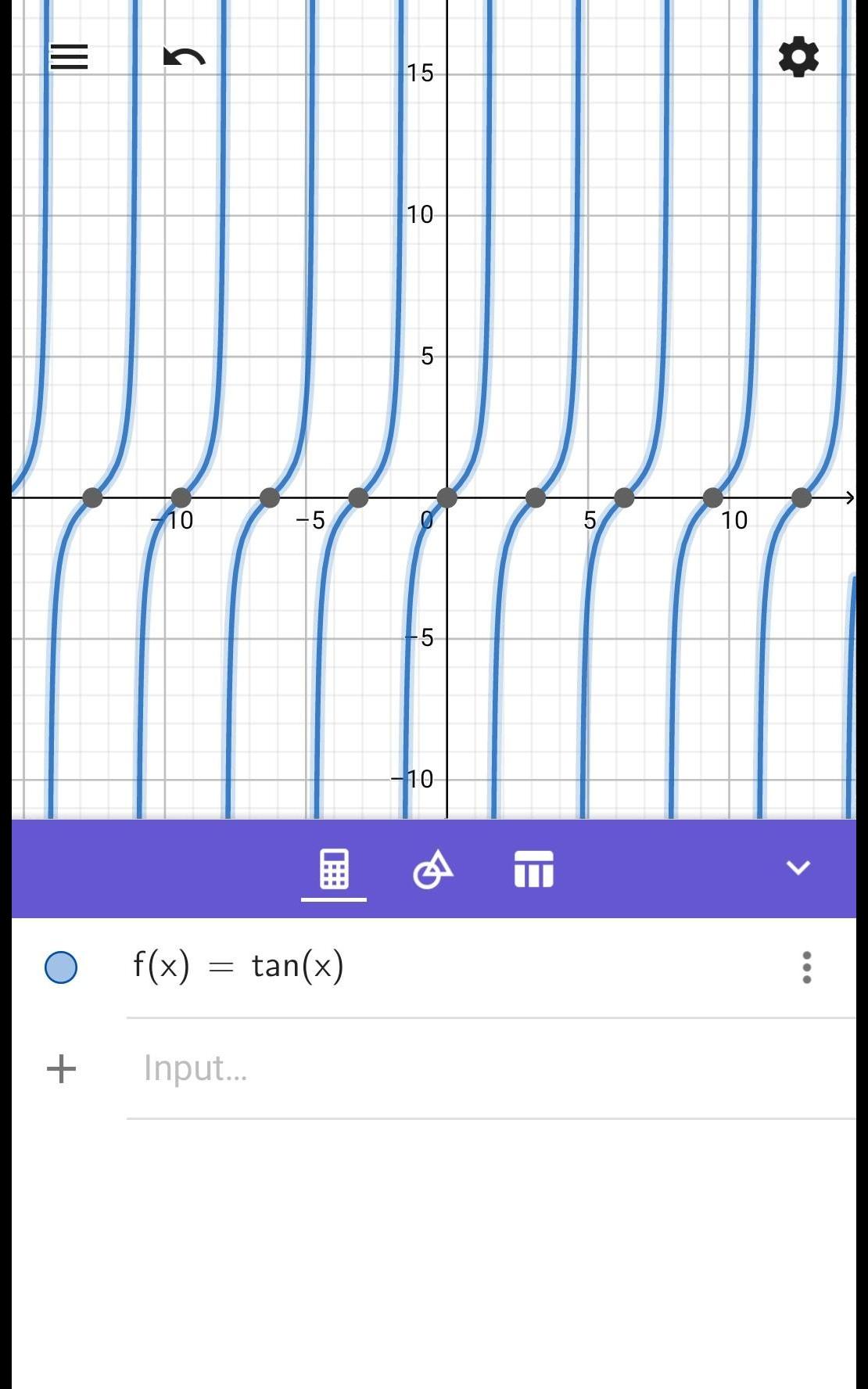Open more options for f(x) = tan(x)
Viewport: 868px width, 1389px height.
tap(806, 967)
